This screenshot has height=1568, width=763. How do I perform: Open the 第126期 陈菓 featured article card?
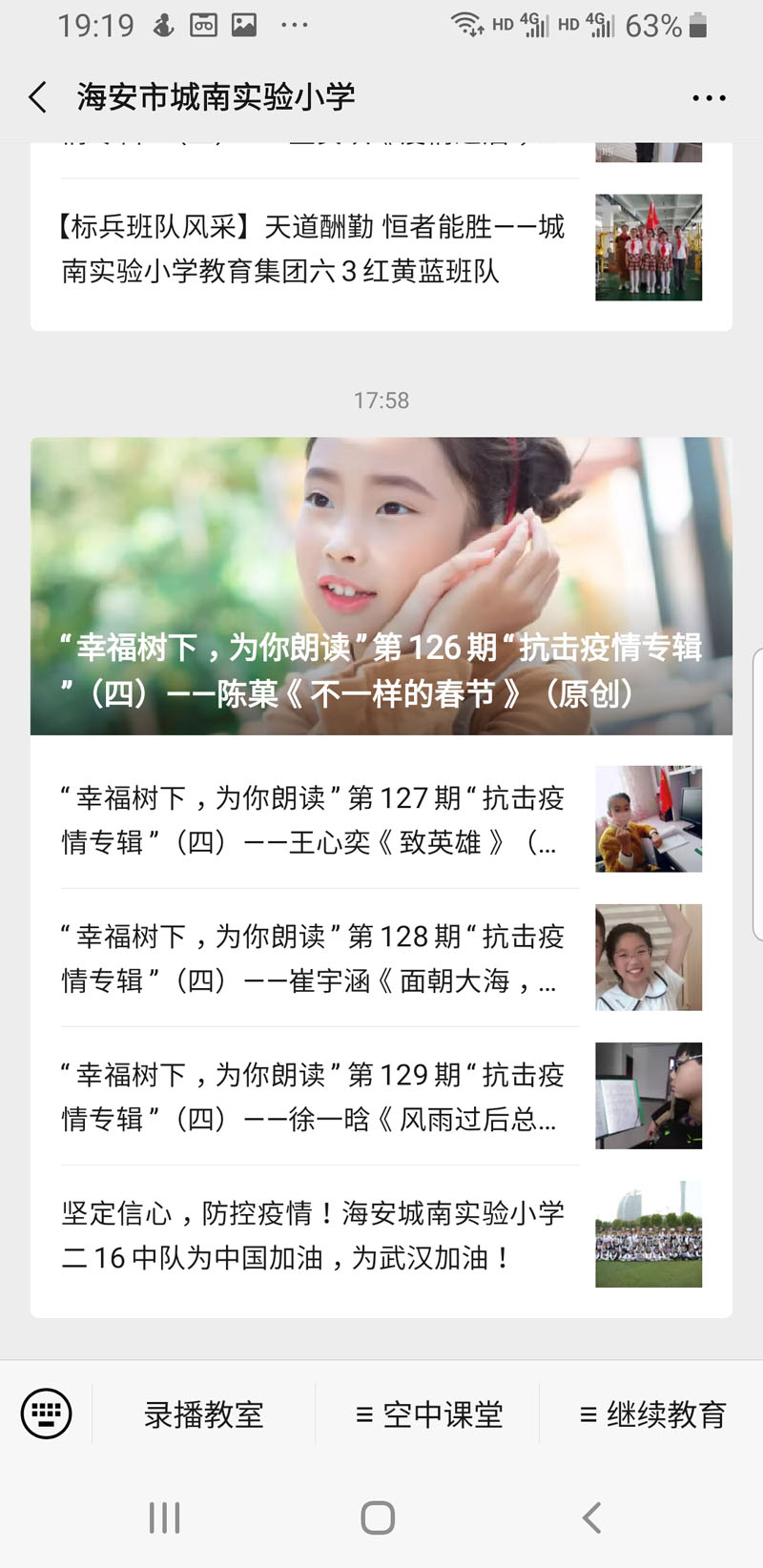tap(381, 586)
